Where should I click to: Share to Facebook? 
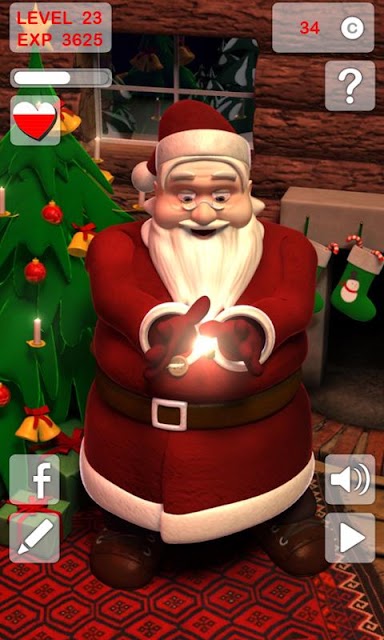(34, 479)
